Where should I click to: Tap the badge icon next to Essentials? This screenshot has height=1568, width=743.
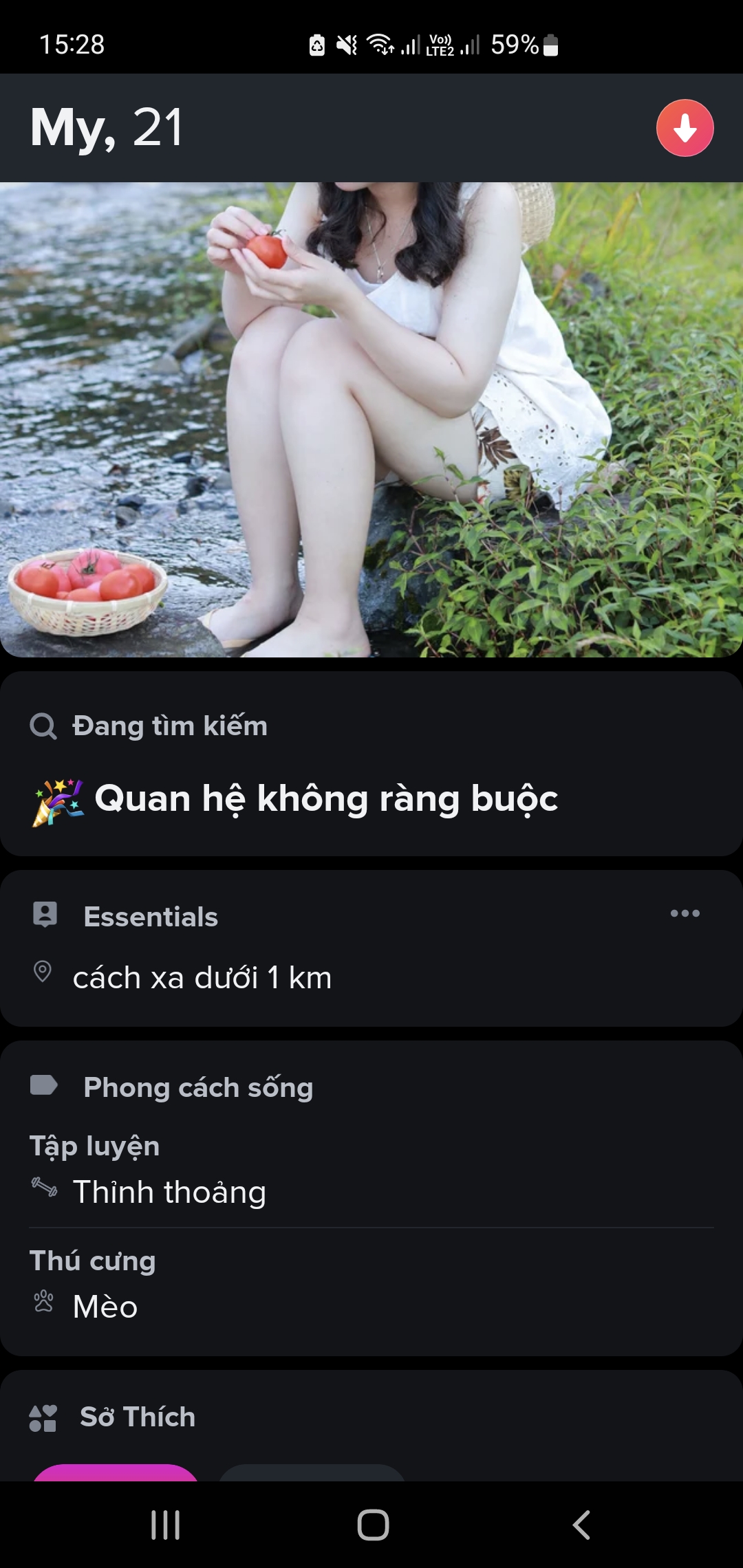tap(44, 915)
